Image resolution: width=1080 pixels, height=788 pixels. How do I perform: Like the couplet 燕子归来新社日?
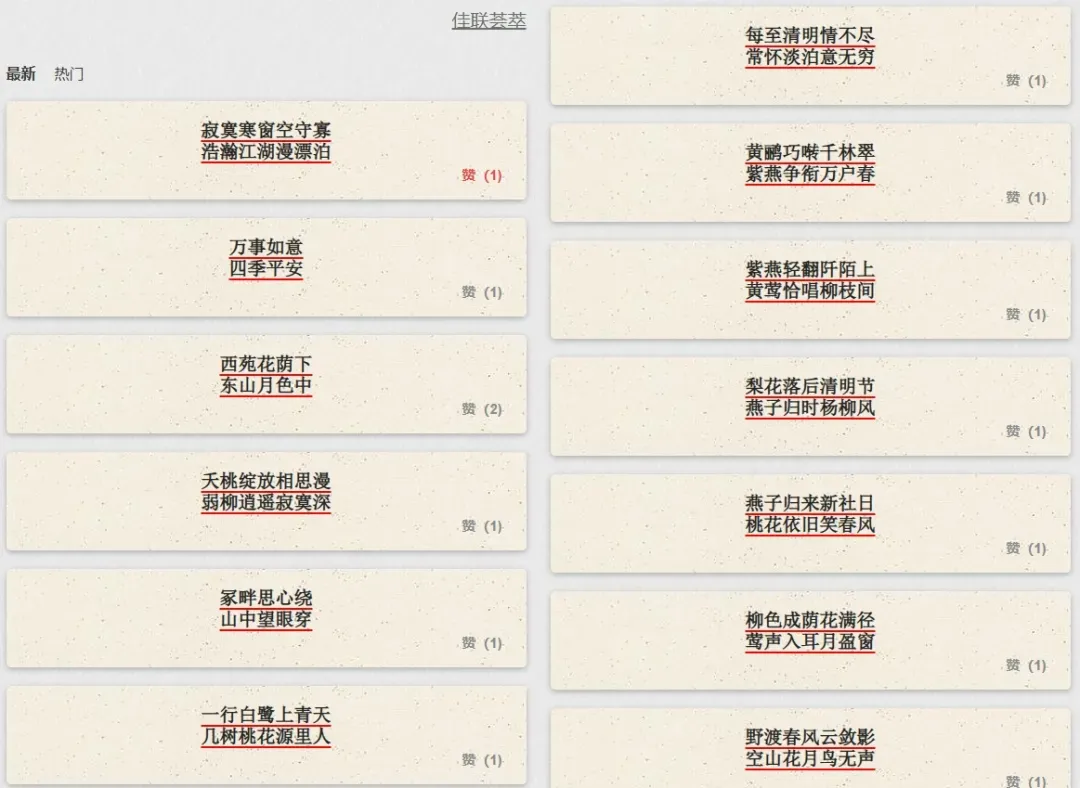1025,548
